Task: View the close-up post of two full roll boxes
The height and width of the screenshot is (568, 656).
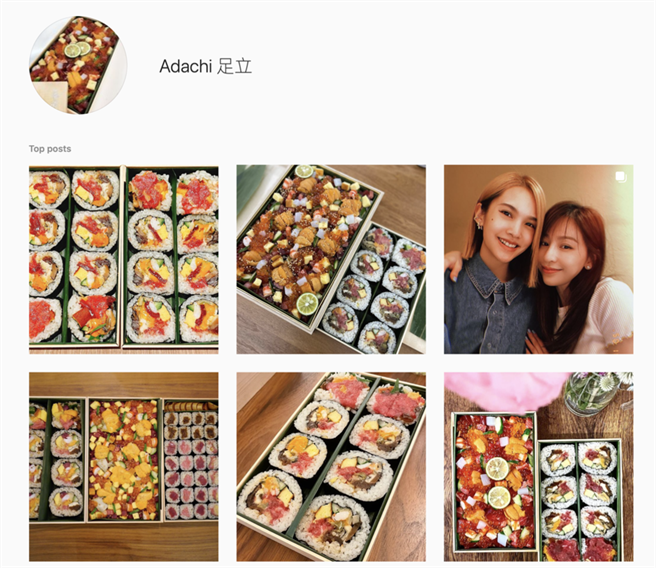Action: tap(123, 259)
